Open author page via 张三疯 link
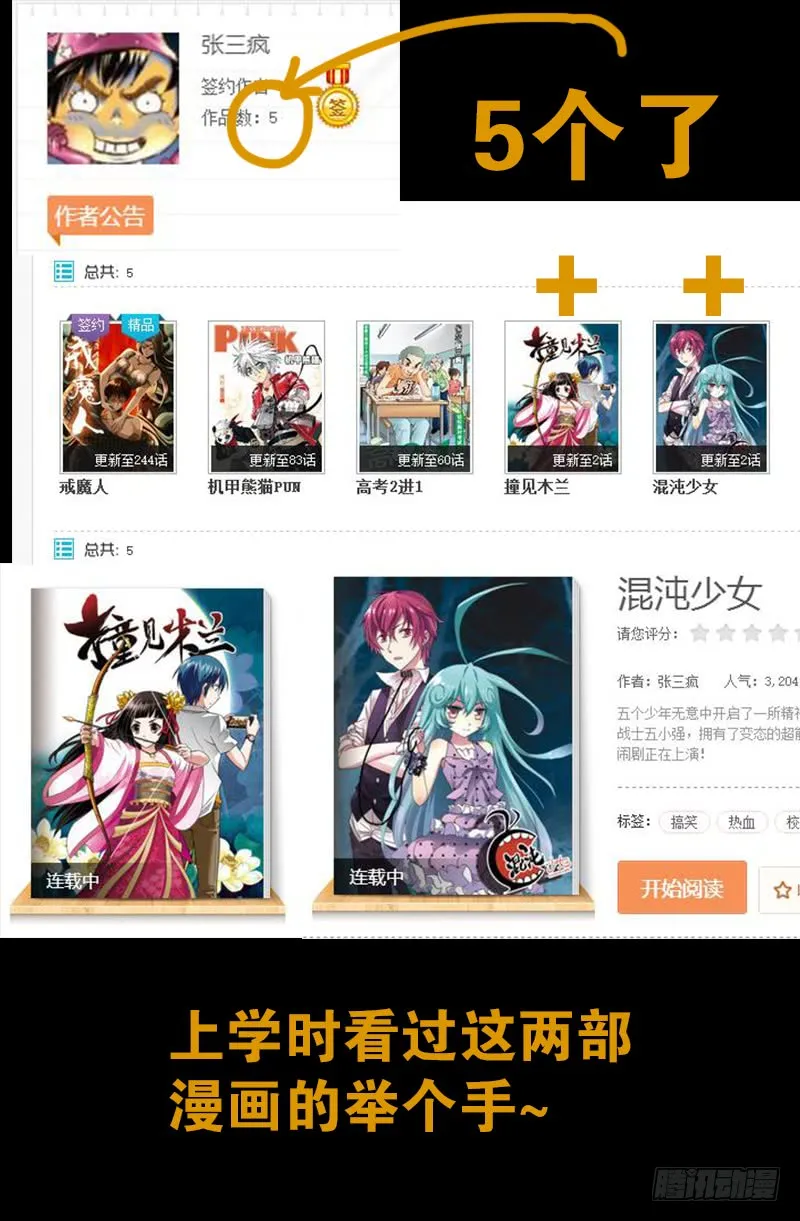This screenshot has width=800, height=1221. pos(235,45)
